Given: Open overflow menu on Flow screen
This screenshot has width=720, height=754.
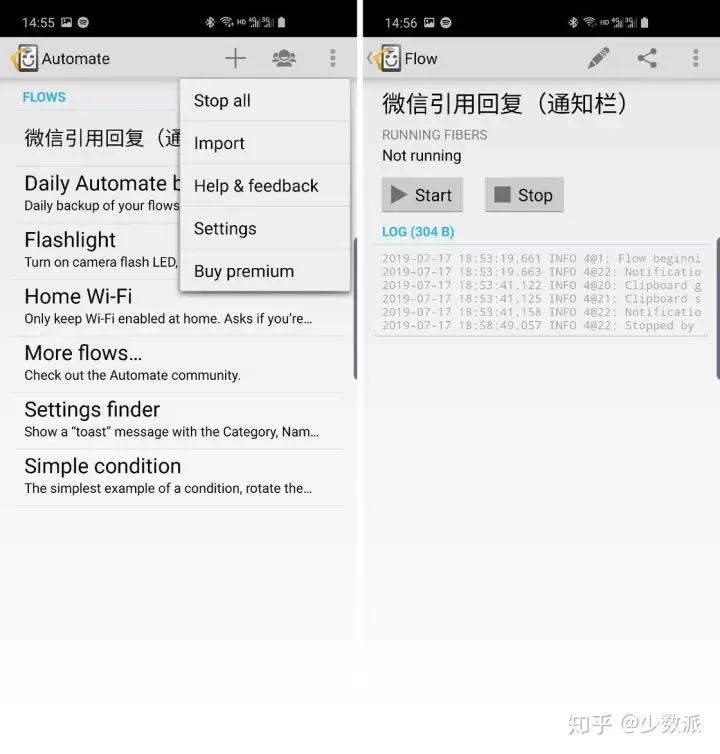Looking at the screenshot, I should pos(695,59).
